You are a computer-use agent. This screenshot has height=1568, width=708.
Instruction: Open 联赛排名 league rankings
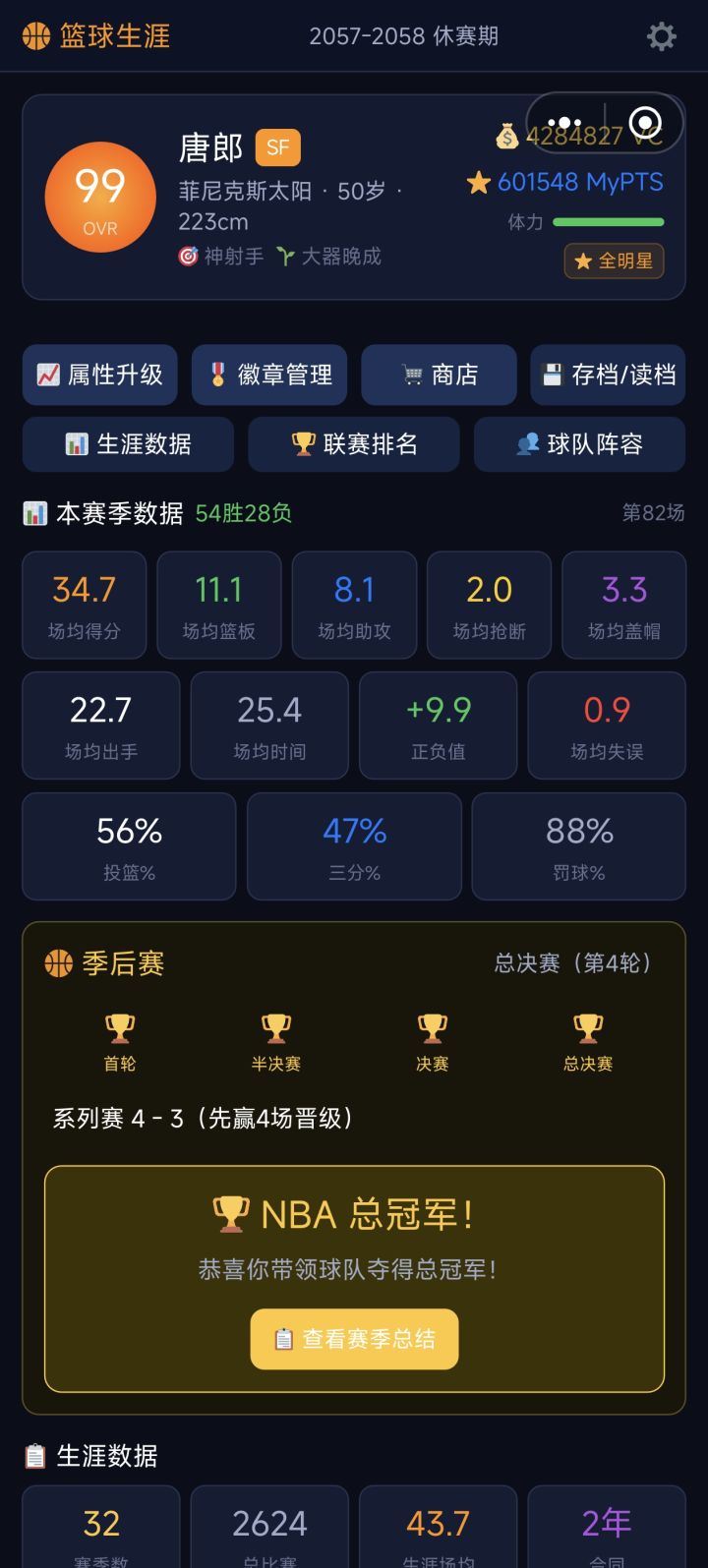[x=353, y=443]
